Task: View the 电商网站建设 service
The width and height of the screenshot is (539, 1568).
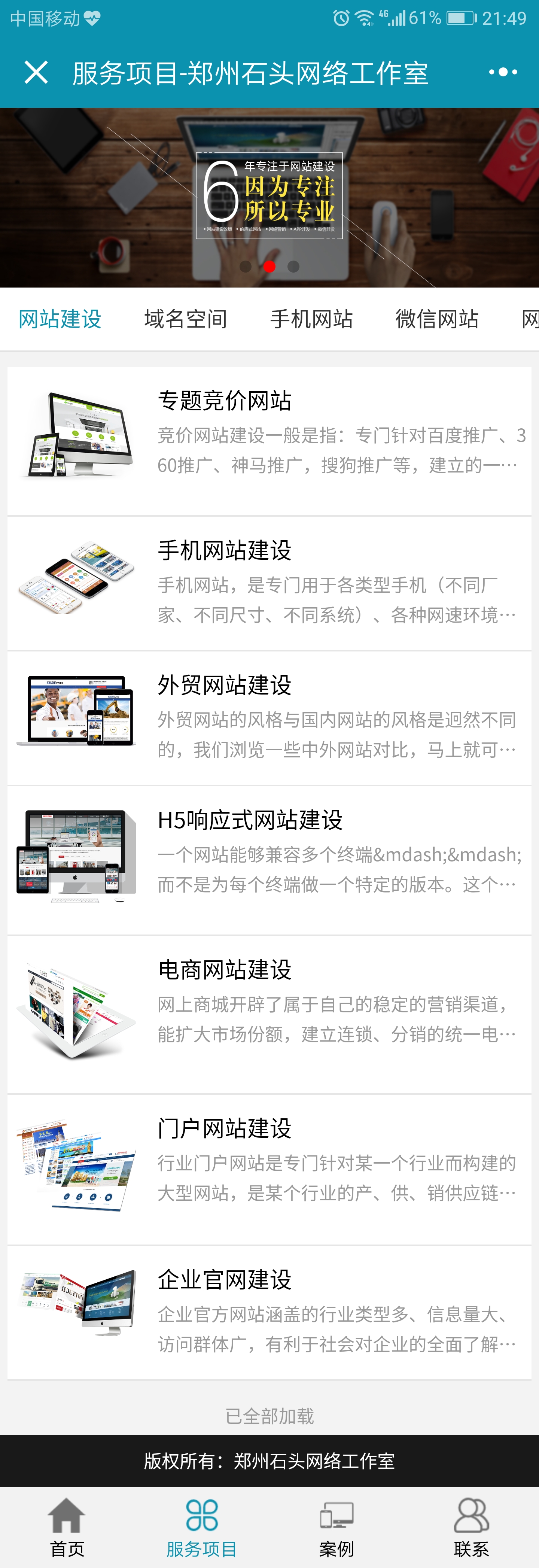Action: tap(269, 1014)
